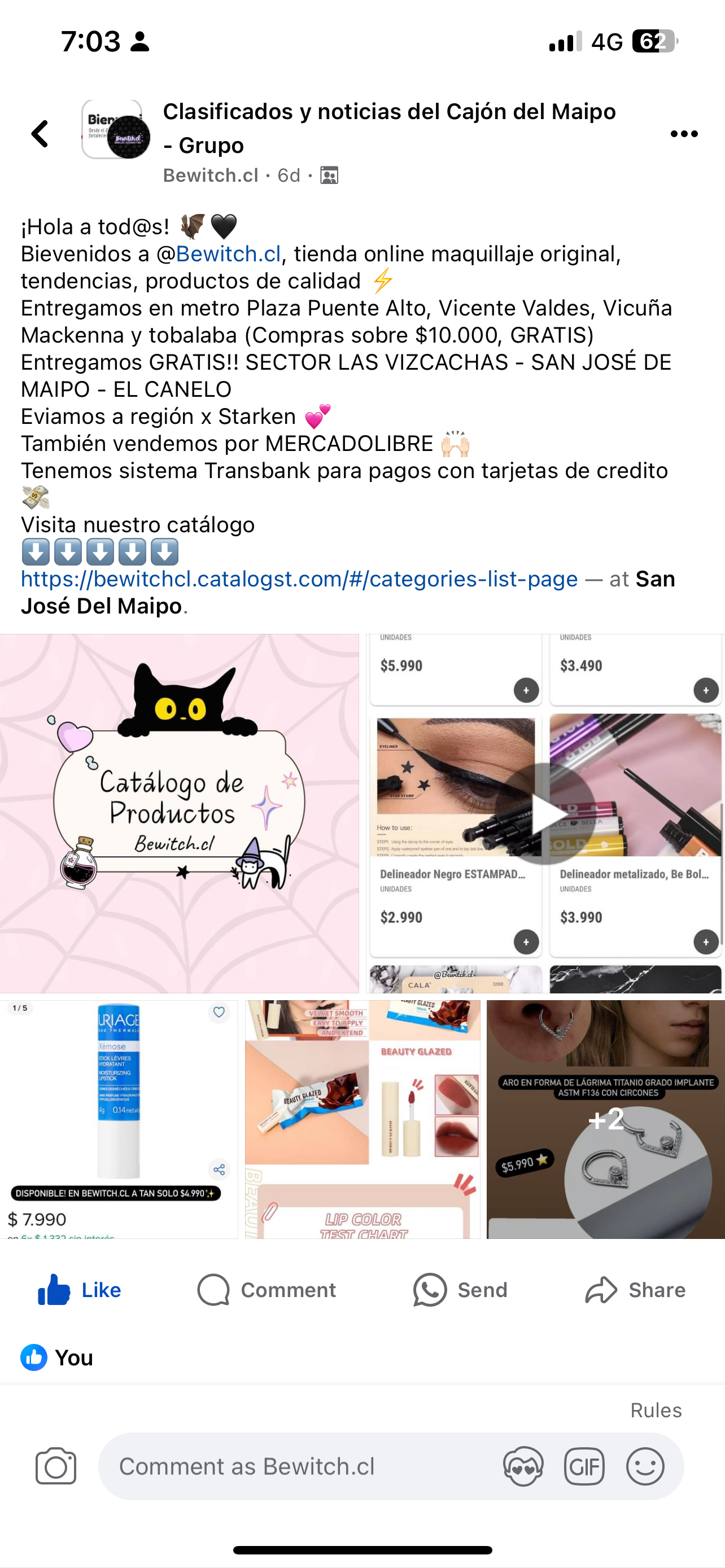The height and width of the screenshot is (1568, 725).
Task: Open the Bewitch.cl author profile
Action: click(x=211, y=176)
